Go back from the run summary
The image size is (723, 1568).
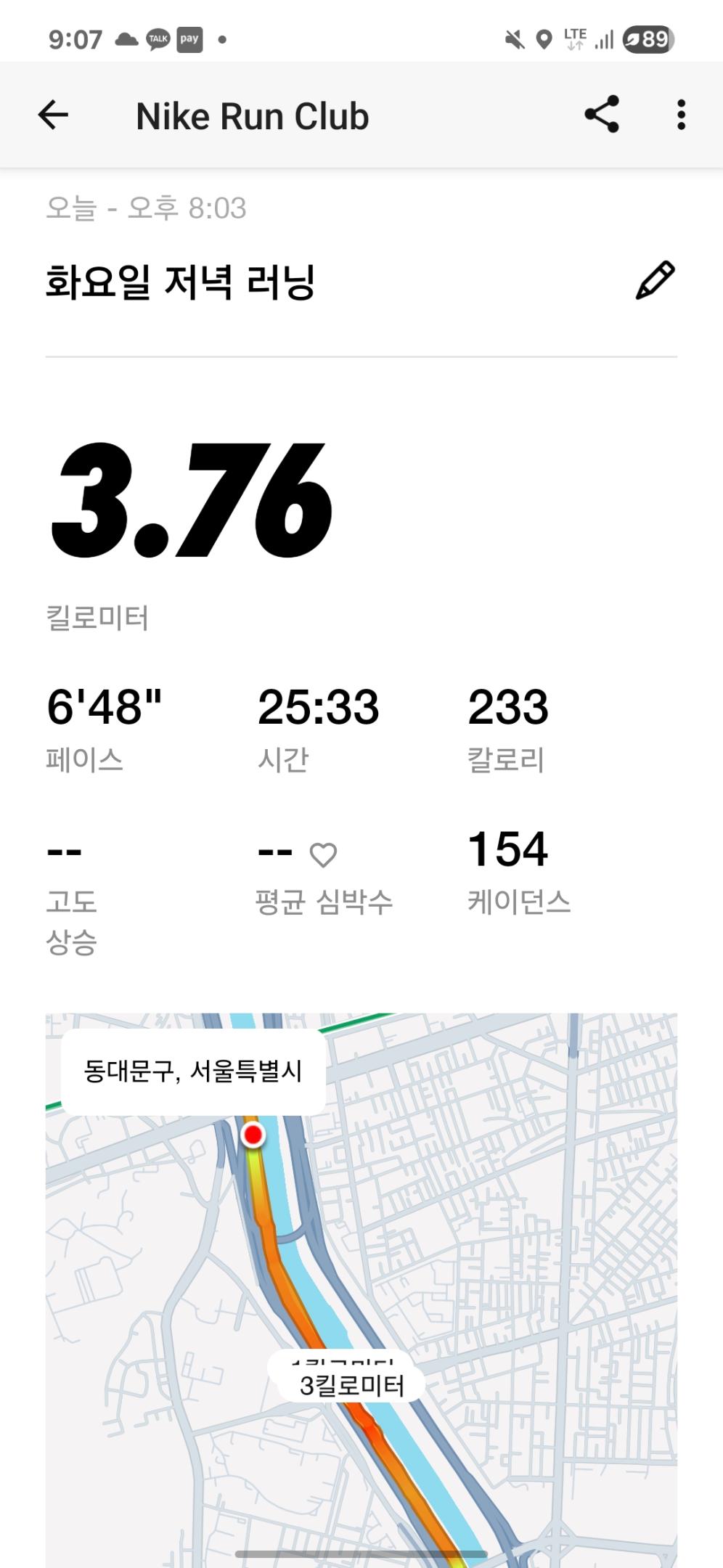pyautogui.click(x=53, y=115)
